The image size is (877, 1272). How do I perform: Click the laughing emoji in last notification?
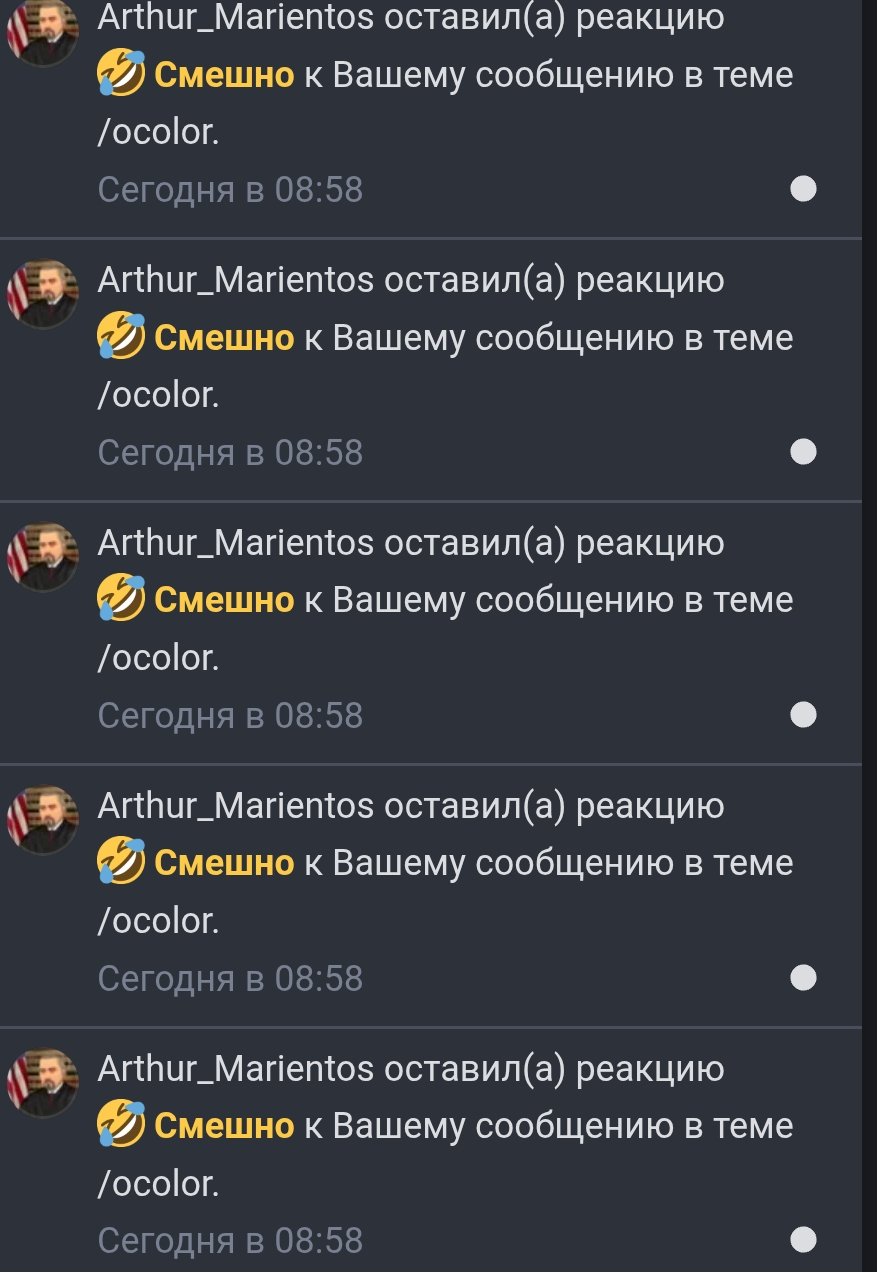(118, 1124)
